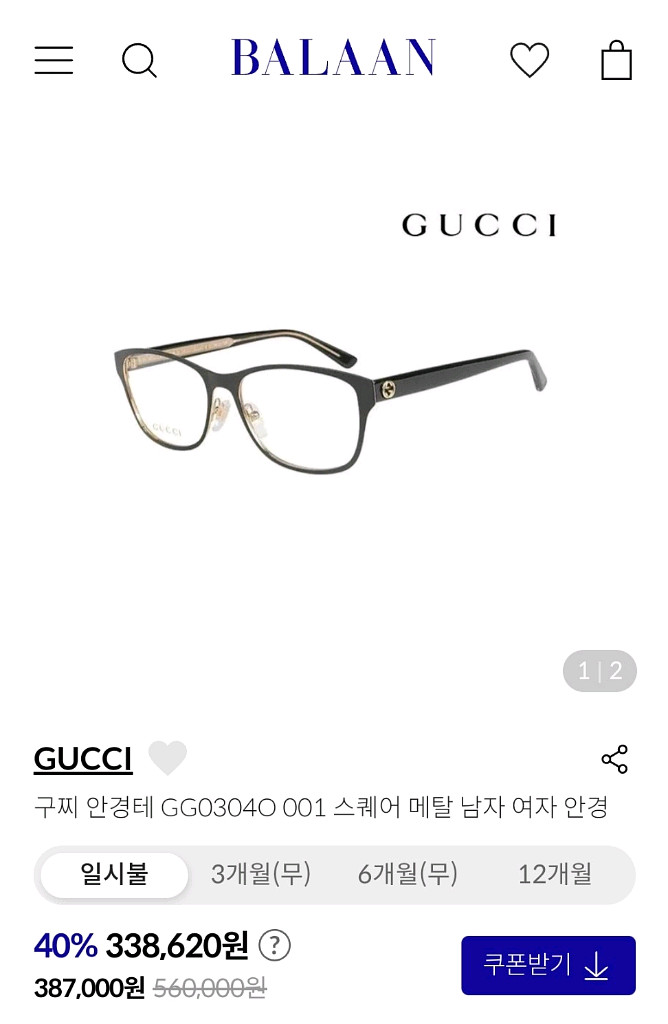
Task: Switch to 12개월 installment
Action: [554, 874]
